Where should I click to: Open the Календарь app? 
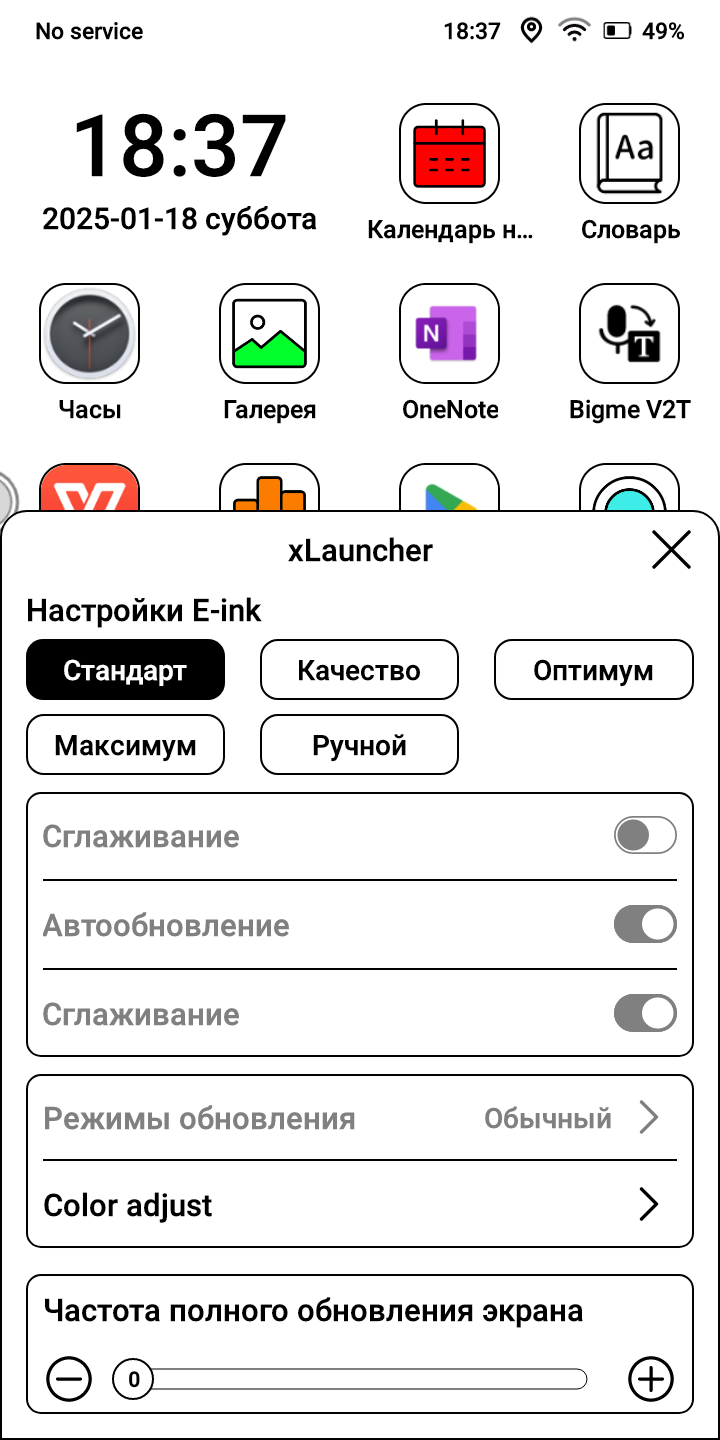pos(449,153)
